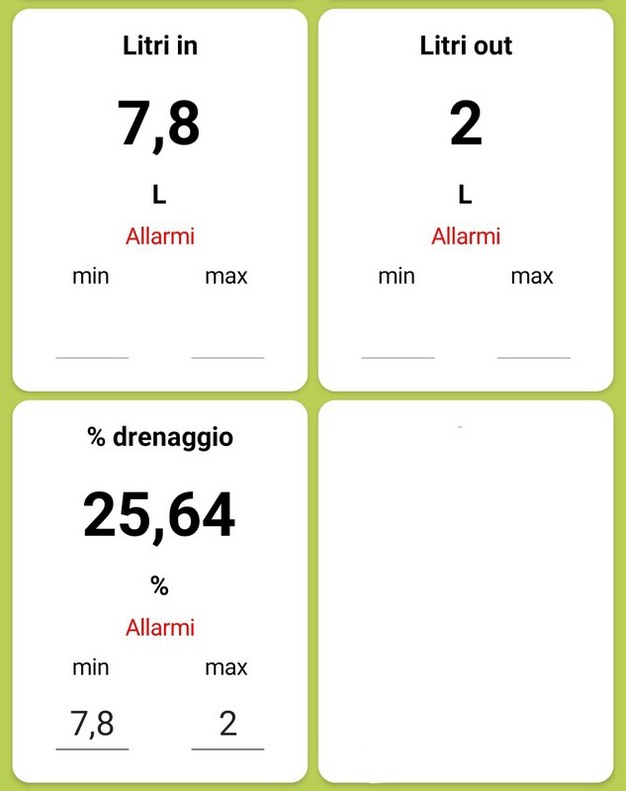Edit the min alarm value for % drenaggio
Viewport: 626px width, 791px height.
tap(92, 724)
